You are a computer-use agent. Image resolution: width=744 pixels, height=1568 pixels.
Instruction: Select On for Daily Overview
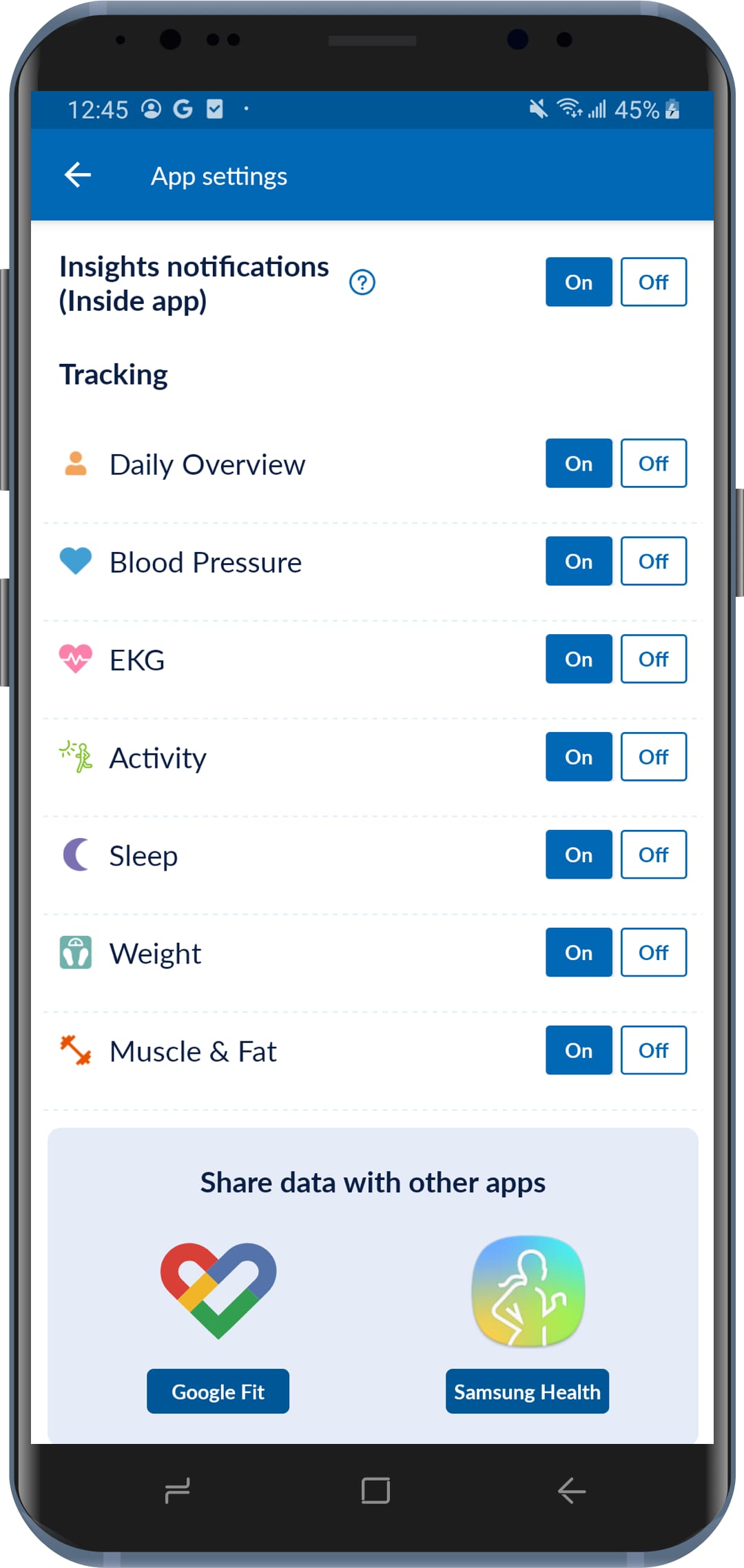(579, 463)
